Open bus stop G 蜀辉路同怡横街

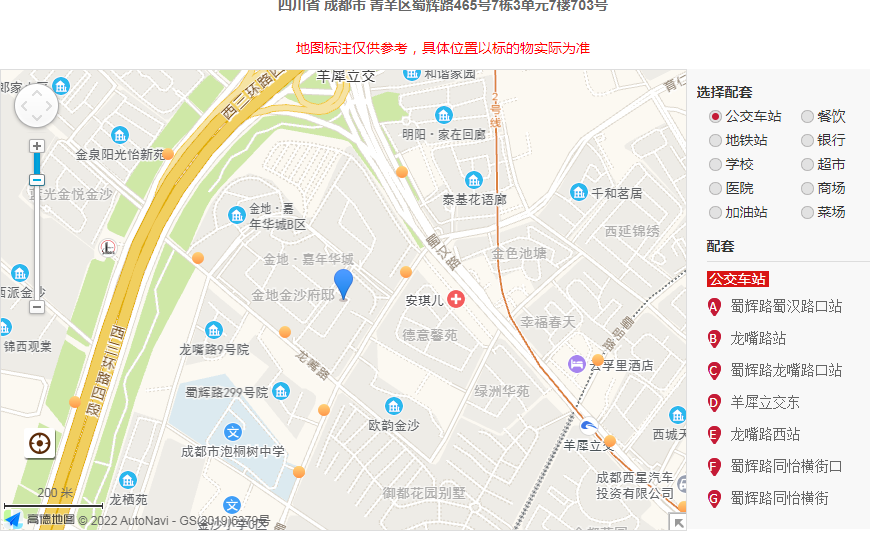(779, 498)
